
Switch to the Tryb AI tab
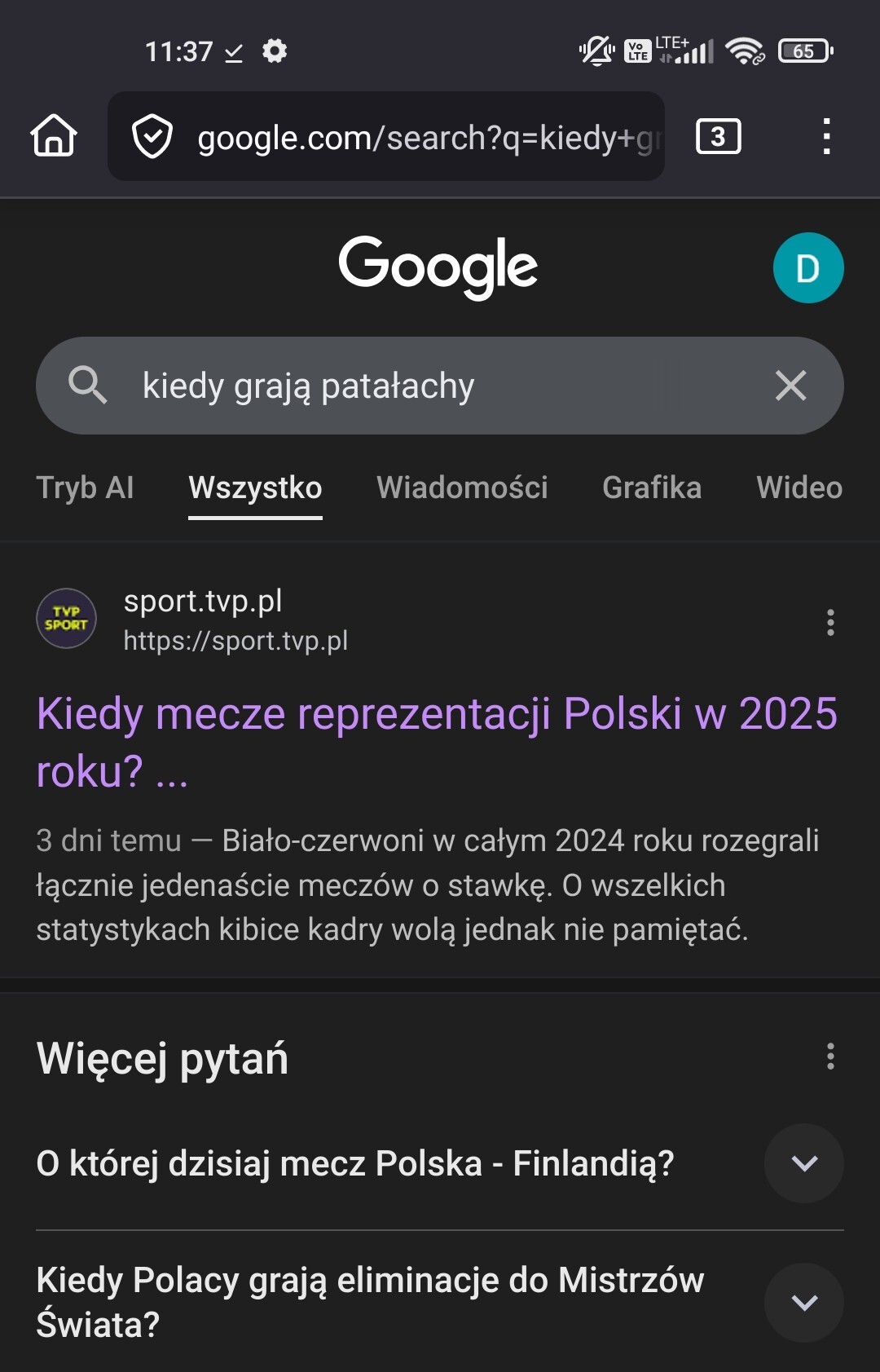[85, 487]
